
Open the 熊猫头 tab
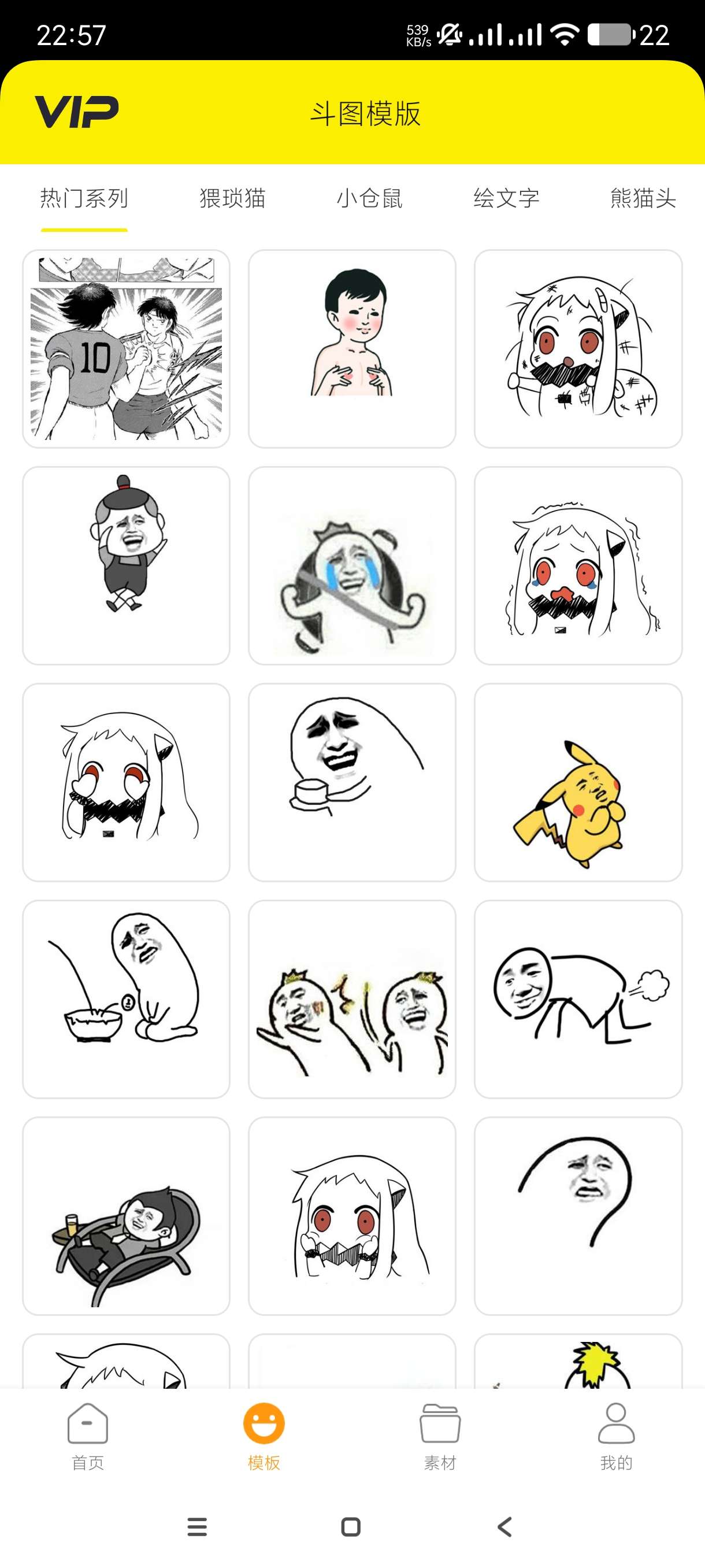click(x=643, y=198)
